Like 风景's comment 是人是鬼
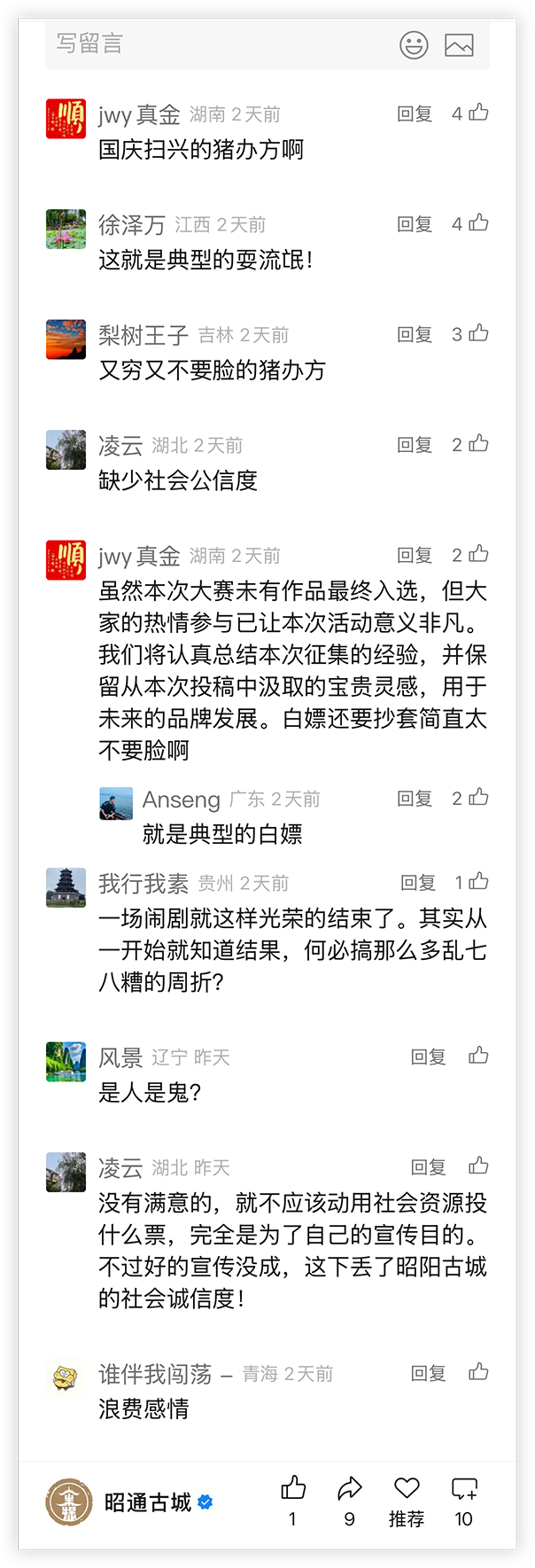535x1568 pixels. click(x=478, y=1056)
